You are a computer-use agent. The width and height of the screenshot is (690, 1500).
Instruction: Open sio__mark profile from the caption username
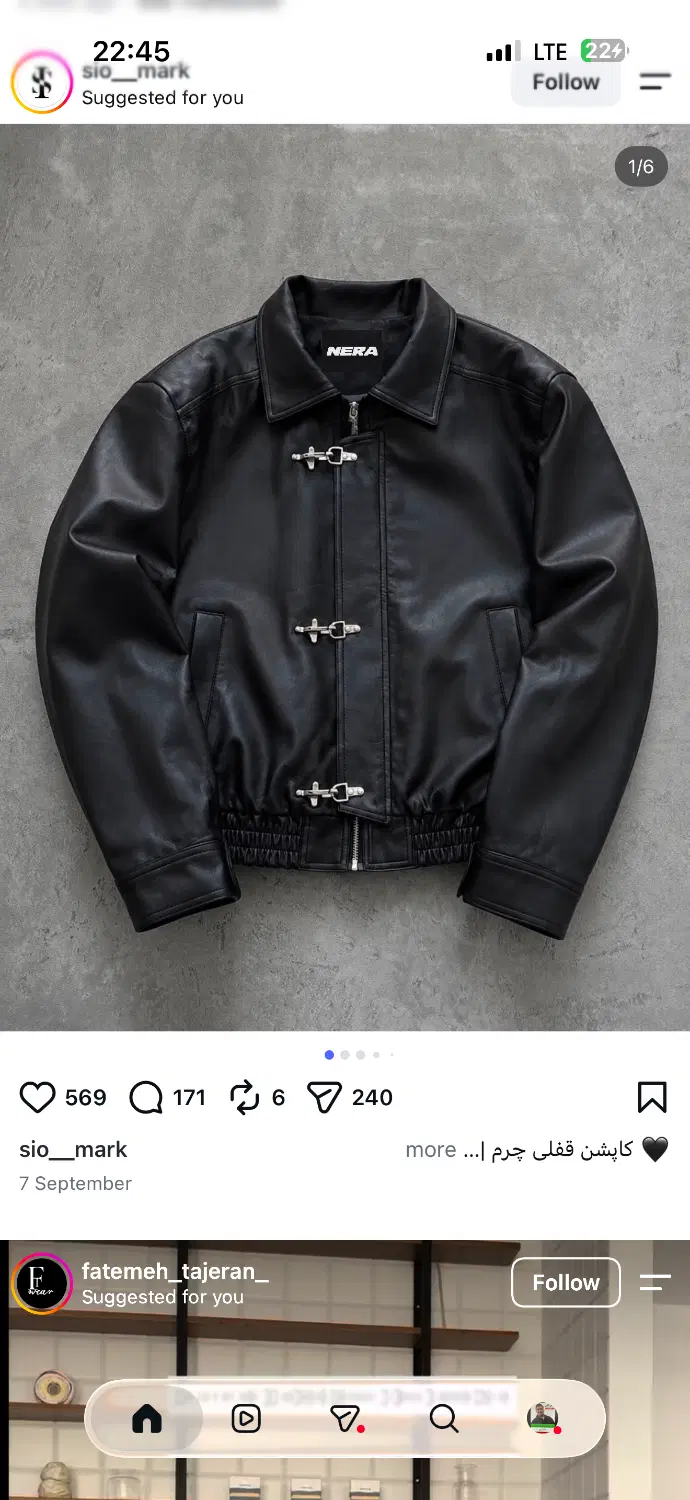point(73,1150)
